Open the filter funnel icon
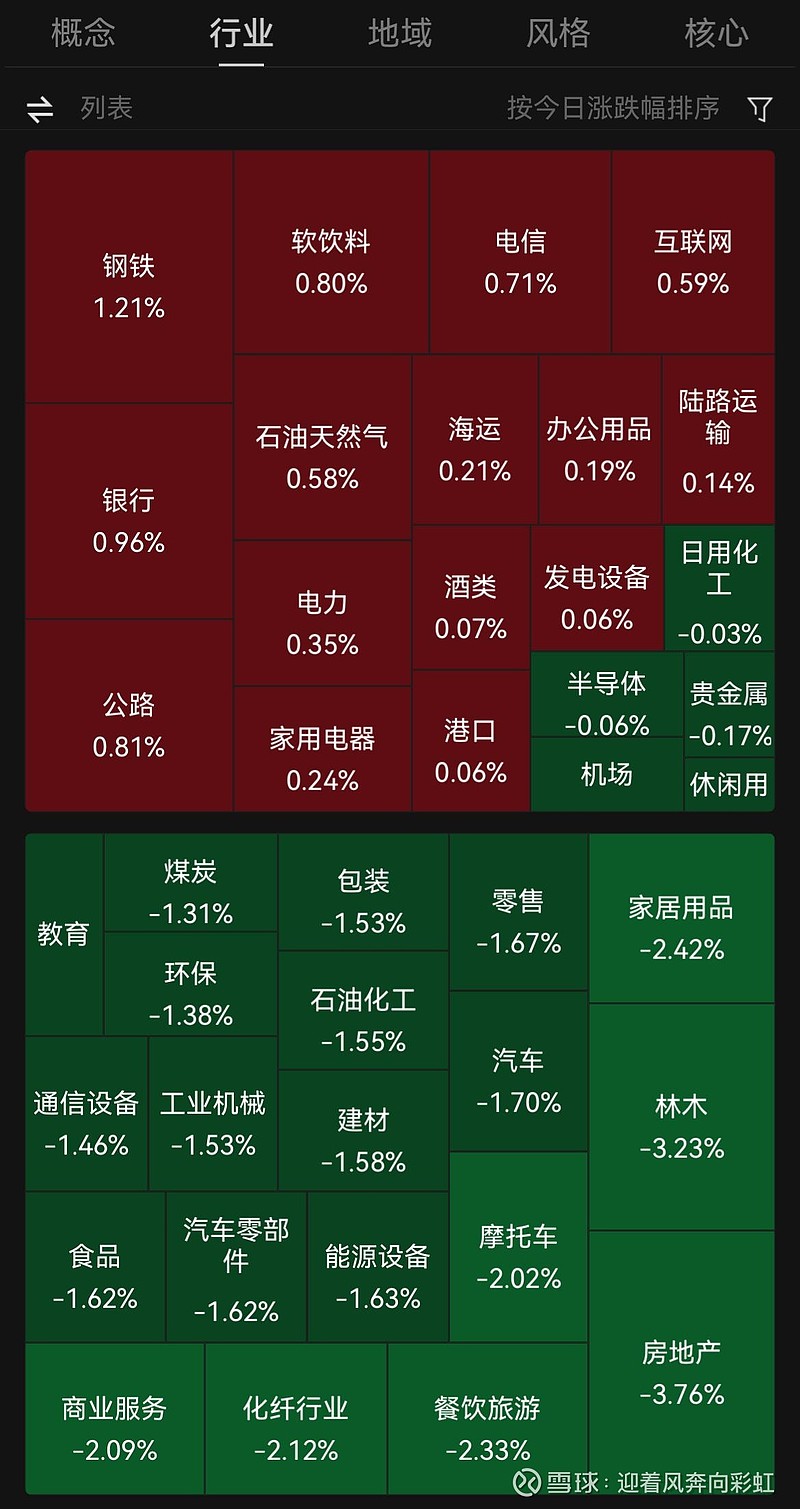This screenshot has width=800, height=1509. tap(760, 108)
